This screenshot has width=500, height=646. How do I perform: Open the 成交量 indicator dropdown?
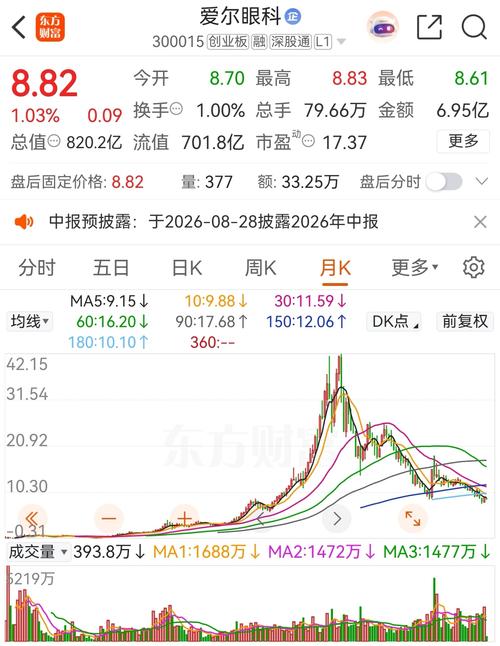[x=38, y=552]
